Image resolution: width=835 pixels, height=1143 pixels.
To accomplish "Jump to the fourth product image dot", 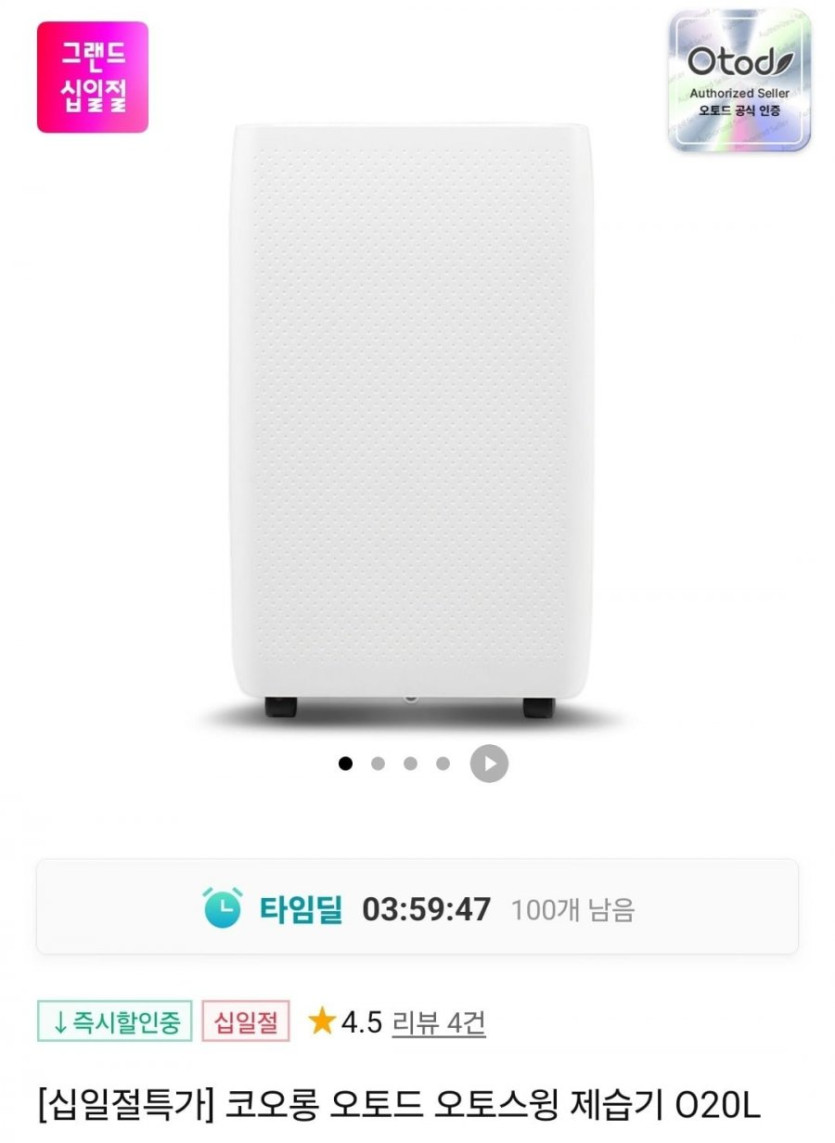I will pyautogui.click(x=443, y=764).
